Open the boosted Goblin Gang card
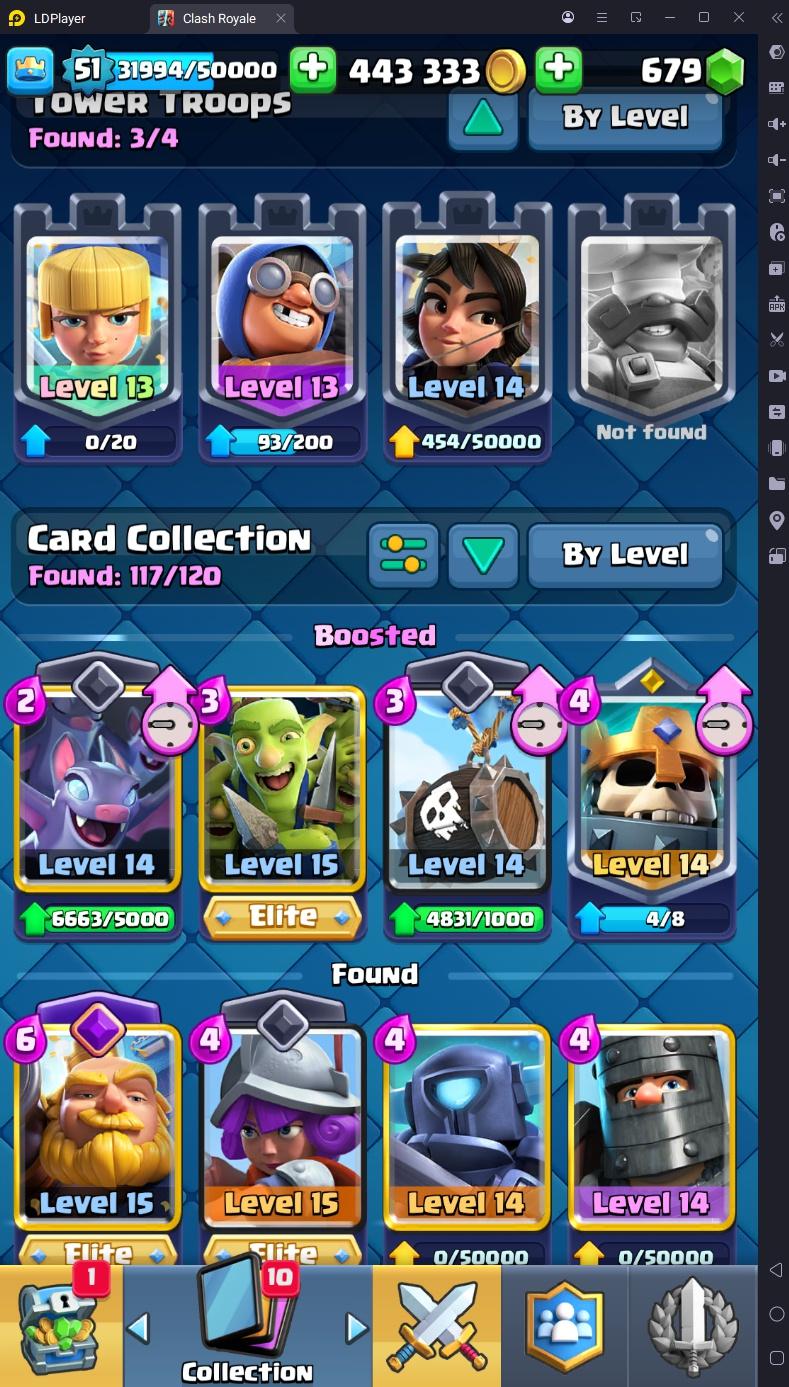The width and height of the screenshot is (789, 1387). (282, 790)
